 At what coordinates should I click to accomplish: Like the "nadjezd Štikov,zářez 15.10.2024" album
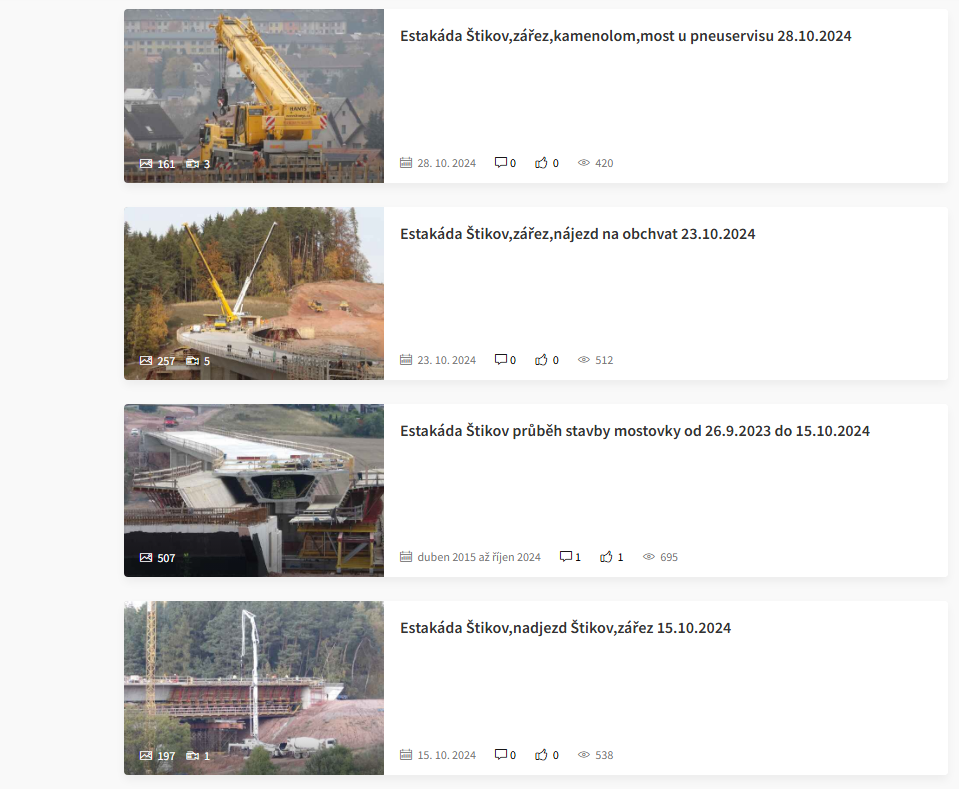click(x=542, y=755)
